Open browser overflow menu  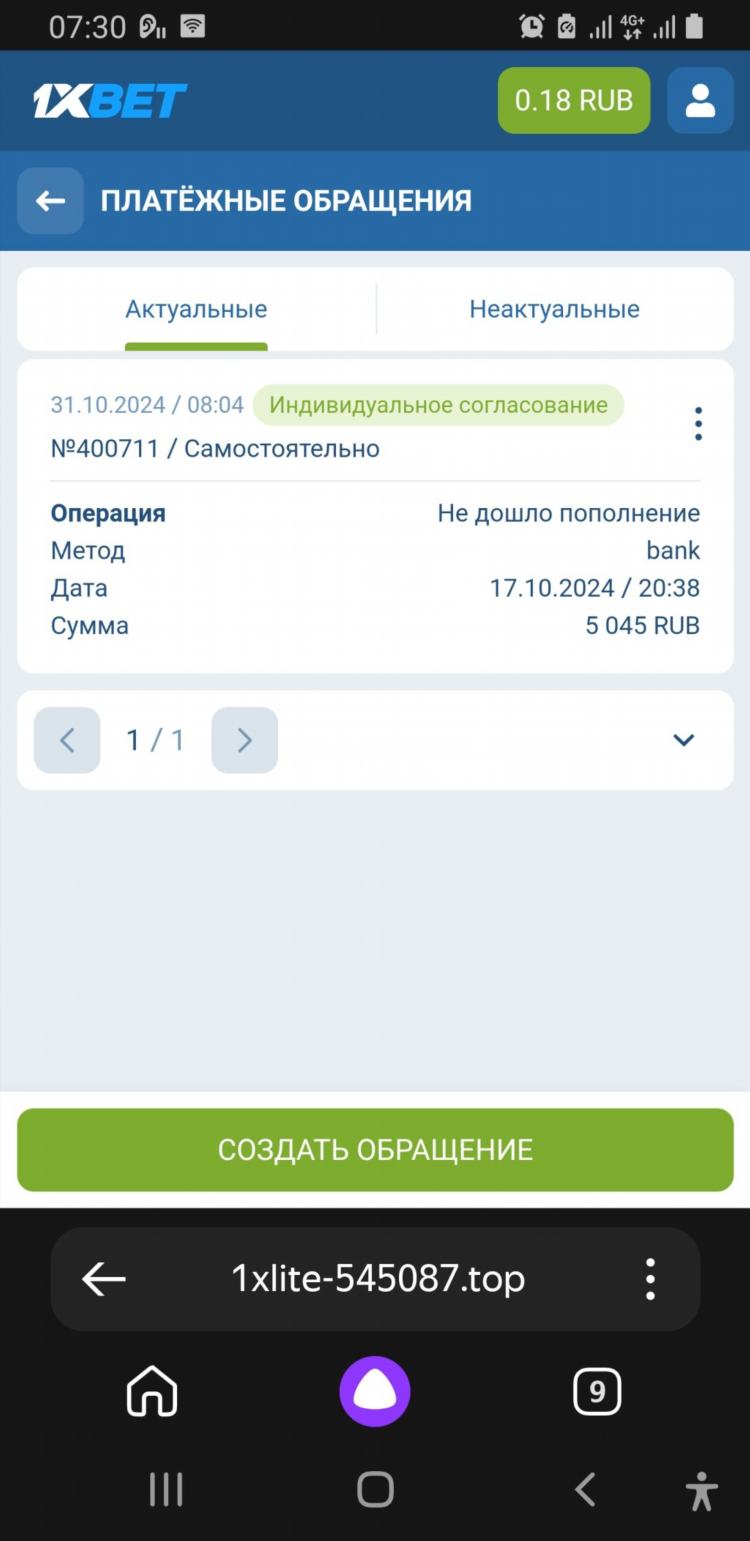point(650,1278)
